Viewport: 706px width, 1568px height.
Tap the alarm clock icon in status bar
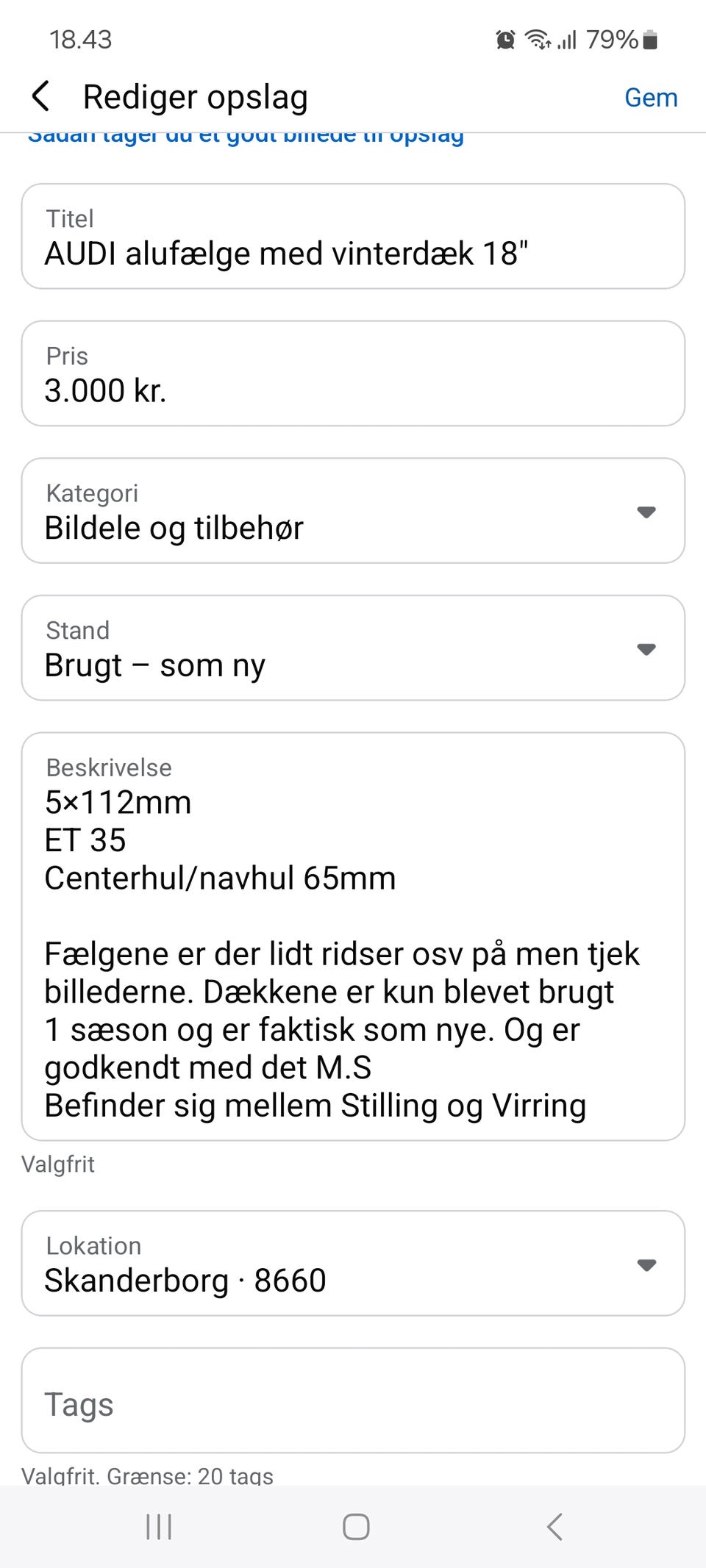point(505,40)
